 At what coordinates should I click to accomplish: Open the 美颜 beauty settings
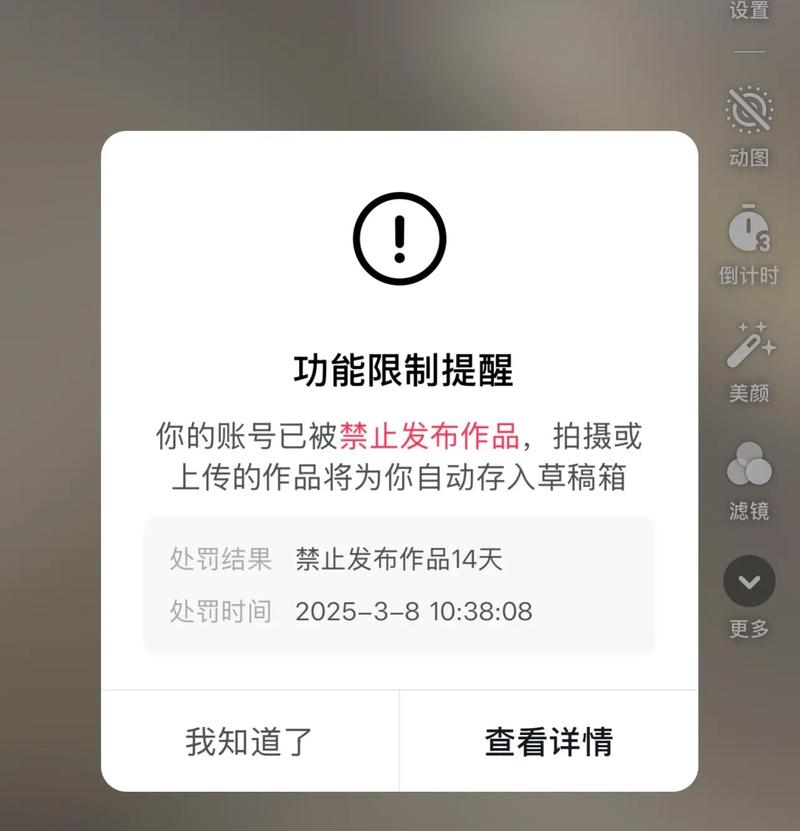pos(749,347)
